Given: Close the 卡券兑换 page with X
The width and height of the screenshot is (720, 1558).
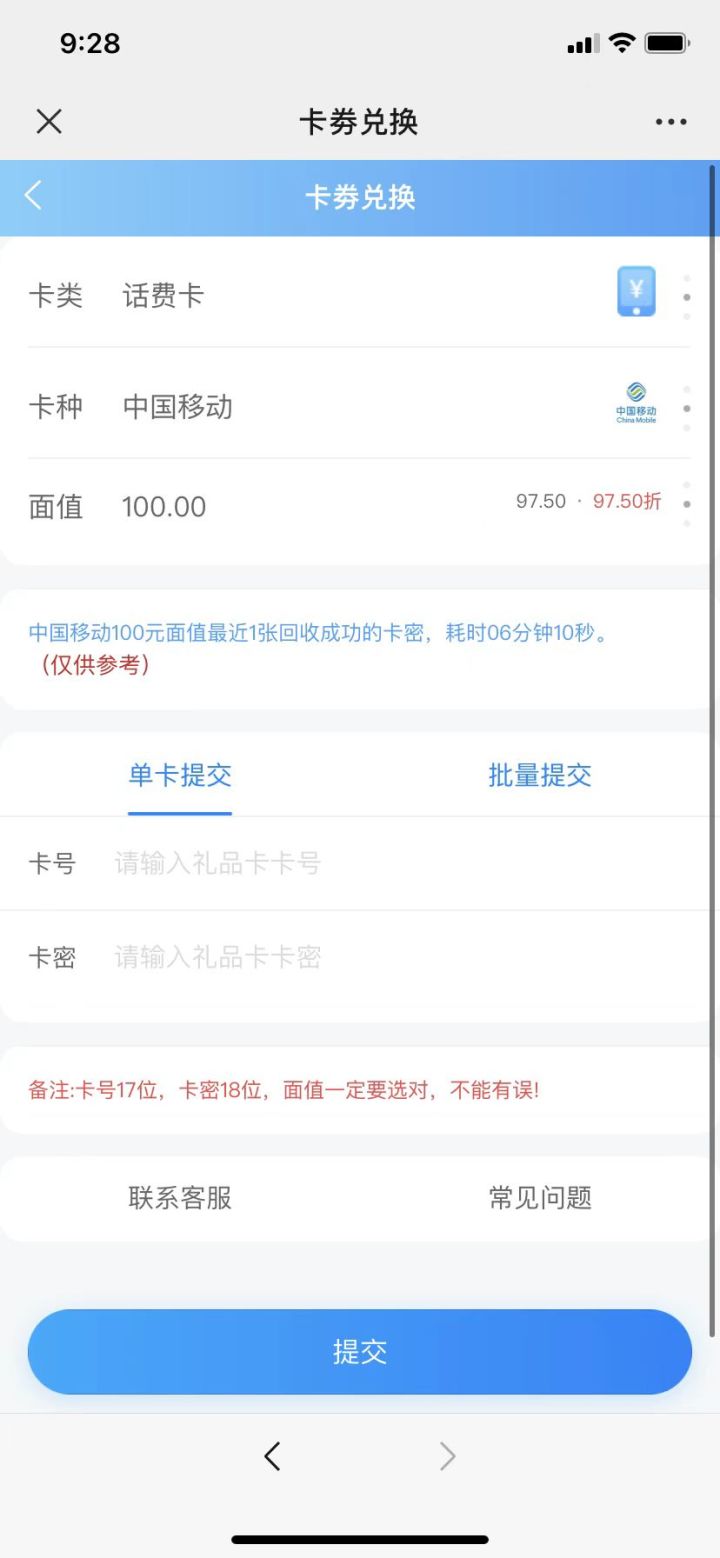Looking at the screenshot, I should click(x=48, y=121).
